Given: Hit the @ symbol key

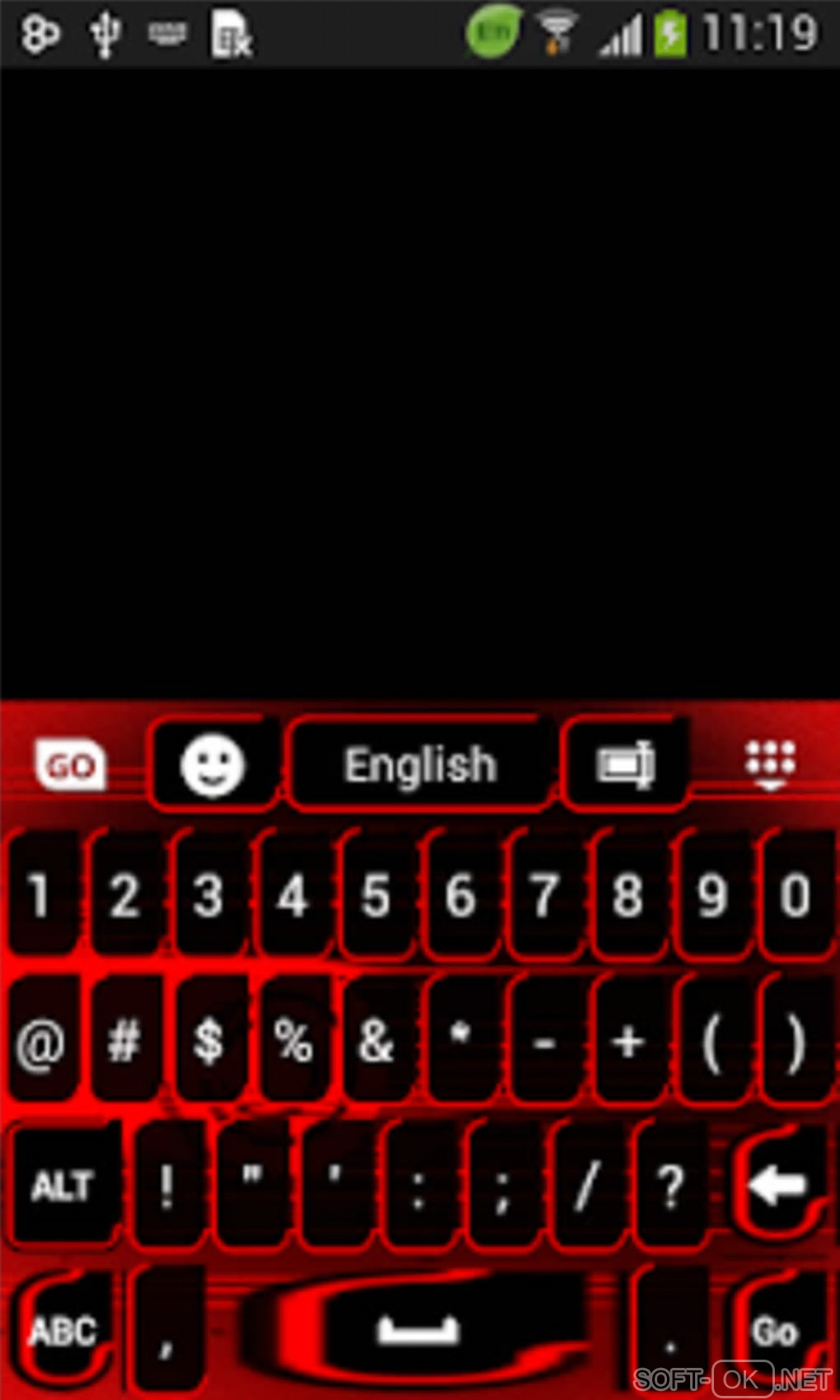Looking at the screenshot, I should click(40, 1042).
